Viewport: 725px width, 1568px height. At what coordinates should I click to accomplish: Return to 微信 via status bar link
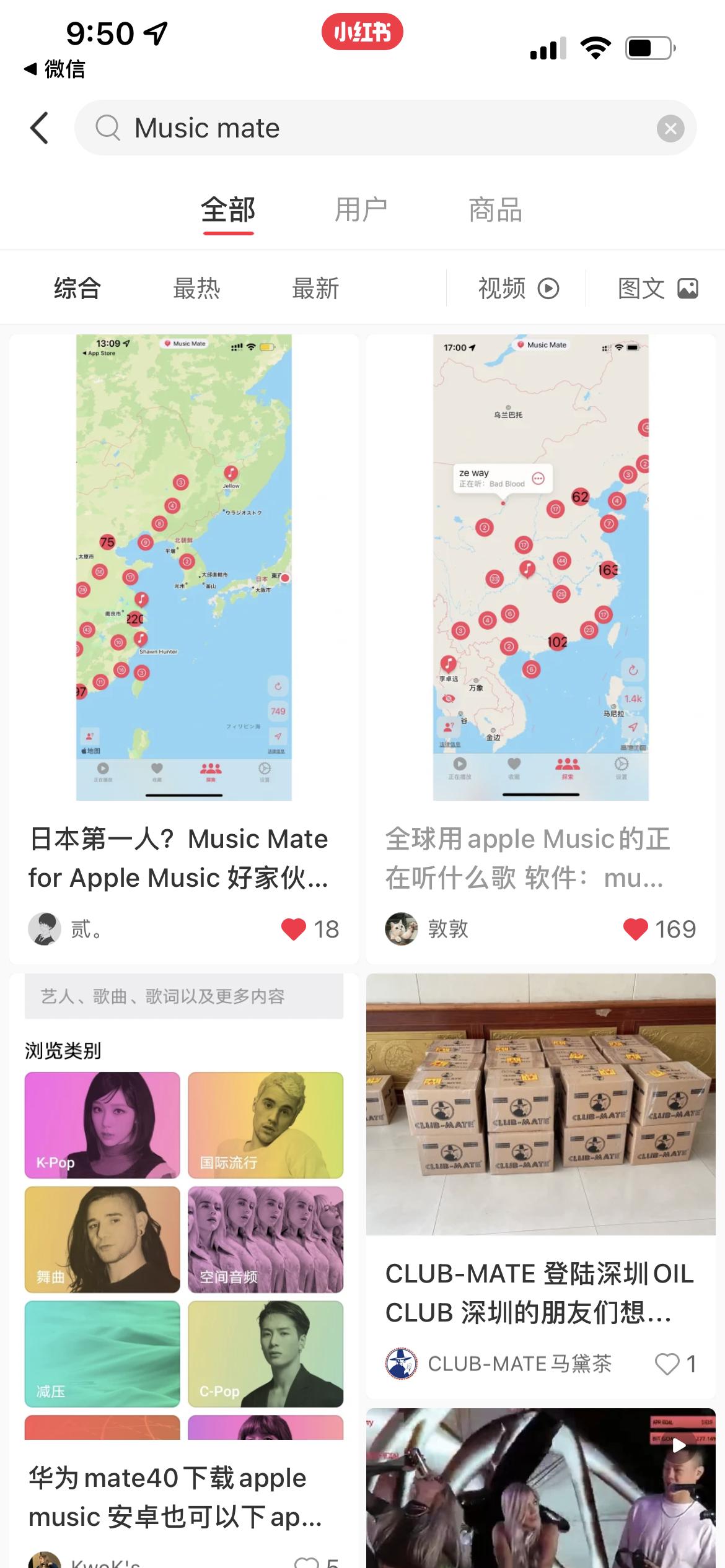point(55,69)
